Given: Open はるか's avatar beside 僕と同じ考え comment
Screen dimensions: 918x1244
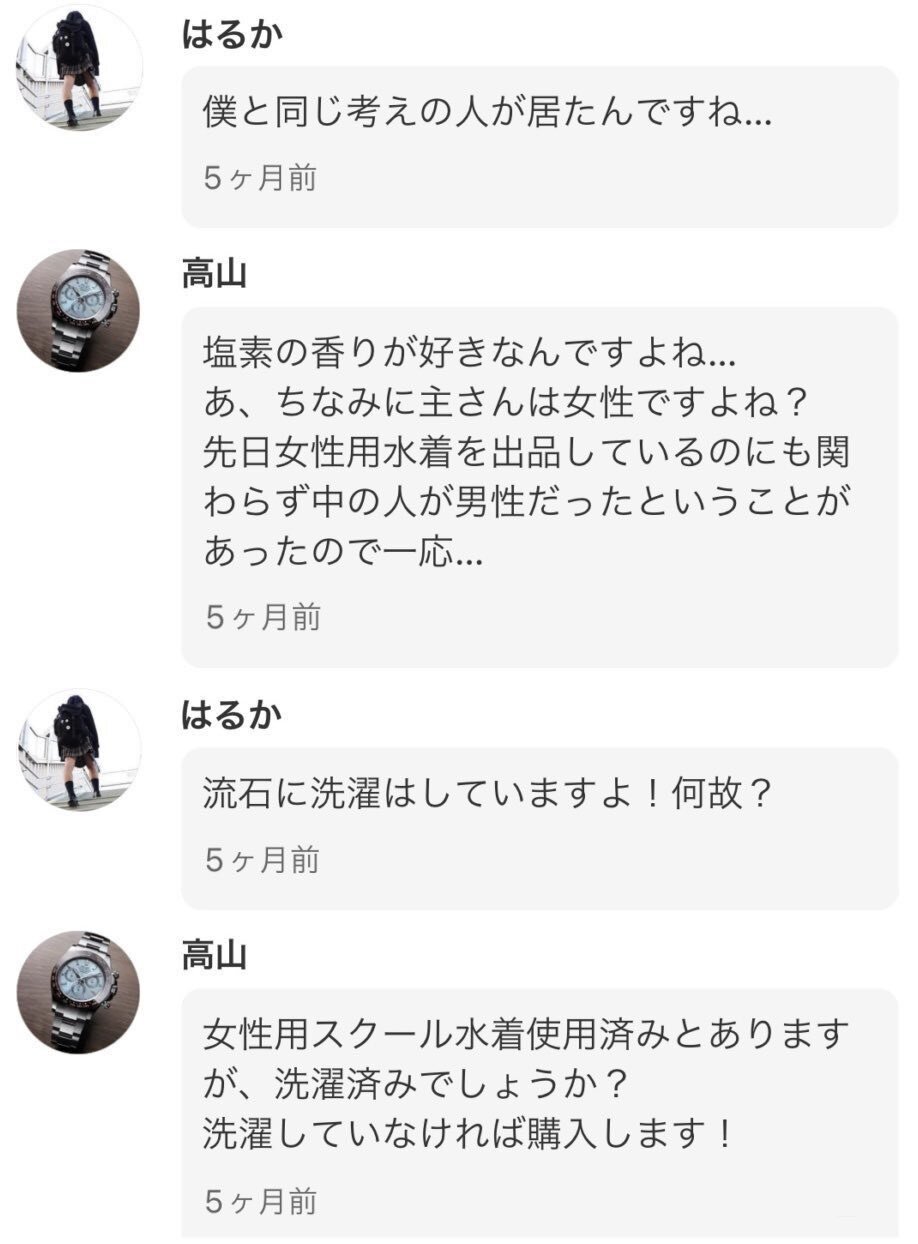Looking at the screenshot, I should point(80,69).
